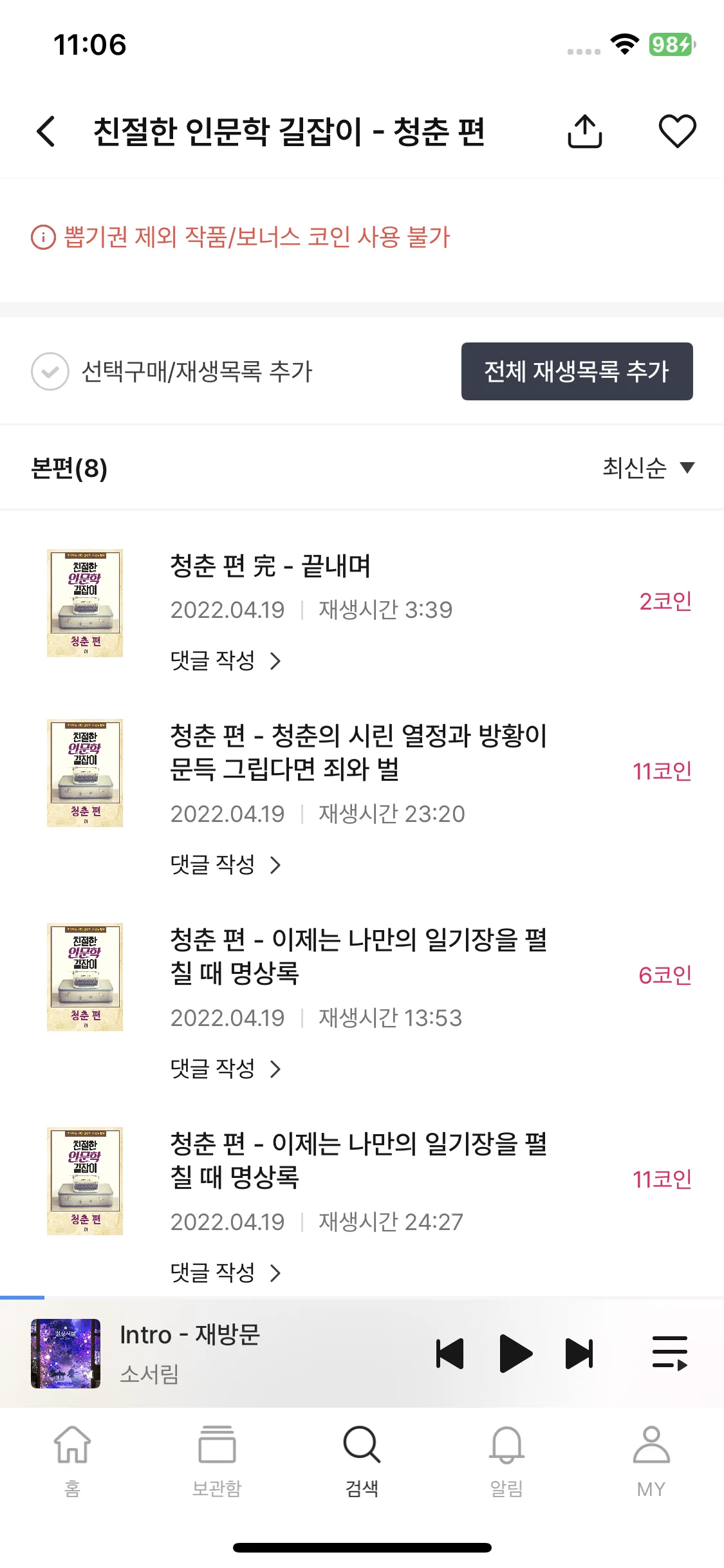The image size is (724, 1568).
Task: Skip to the next track in mini player
Action: coord(579,1354)
